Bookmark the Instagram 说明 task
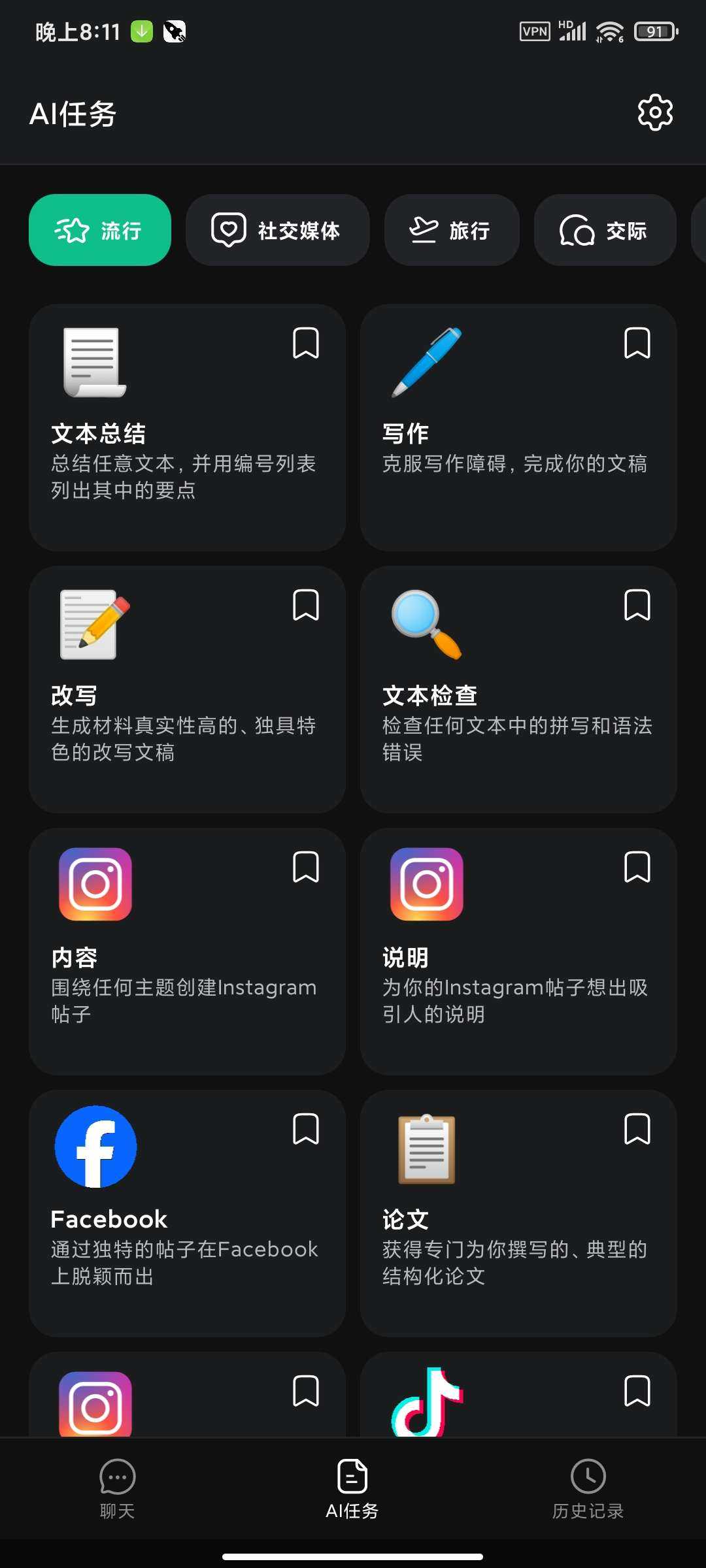This screenshot has height=1568, width=706. coord(637,867)
